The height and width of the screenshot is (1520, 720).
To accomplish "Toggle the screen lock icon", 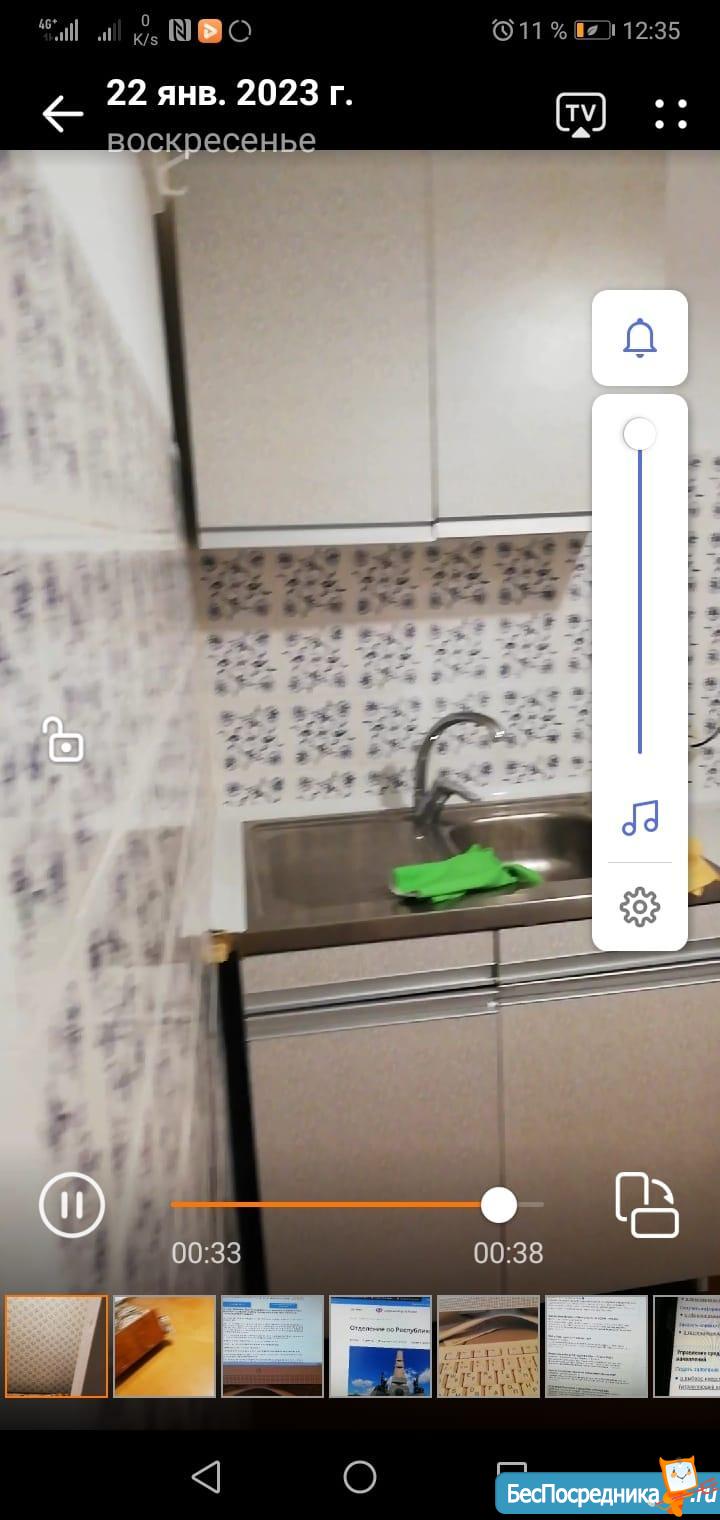I will click(x=64, y=741).
